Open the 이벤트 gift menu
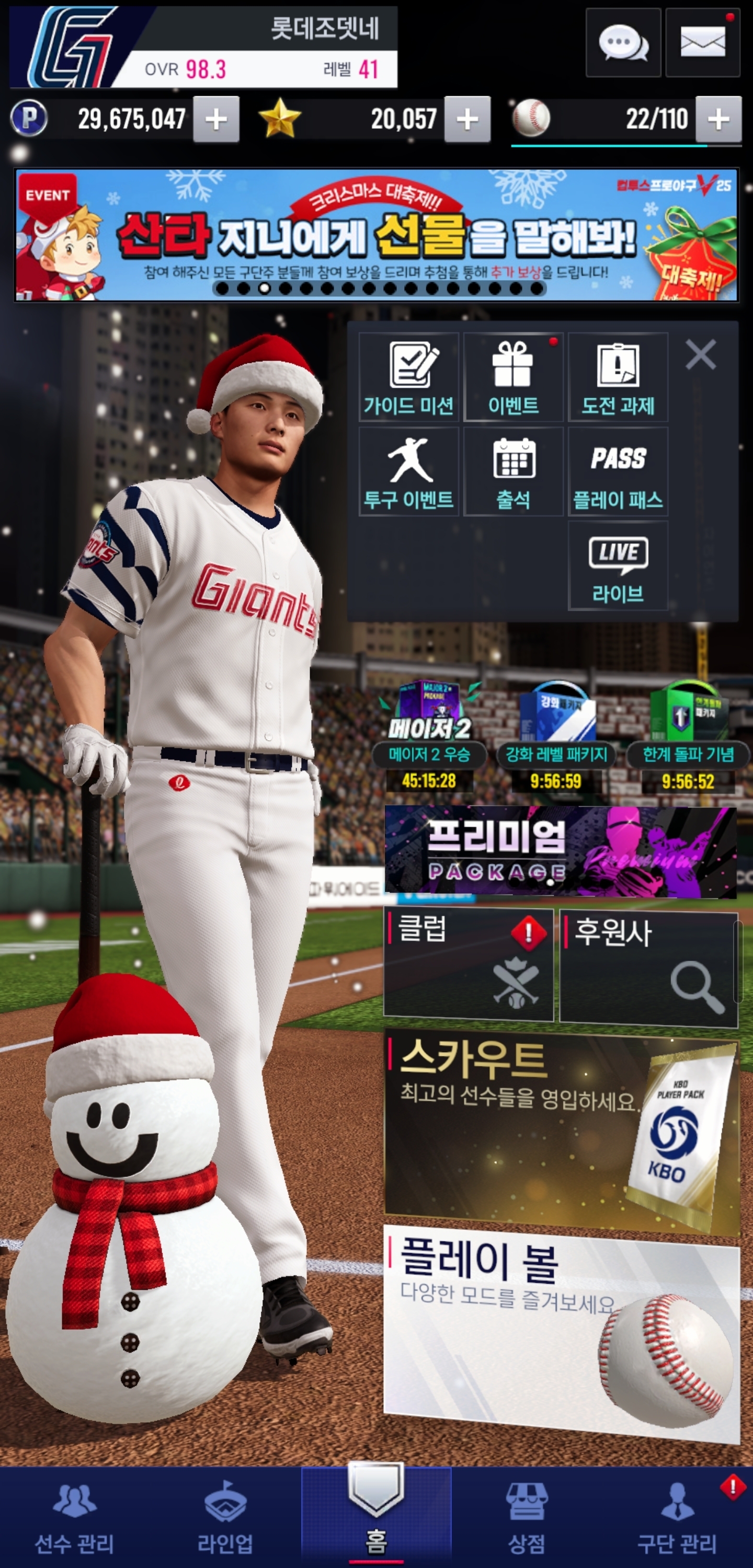Image resolution: width=753 pixels, height=1568 pixels. (x=513, y=377)
